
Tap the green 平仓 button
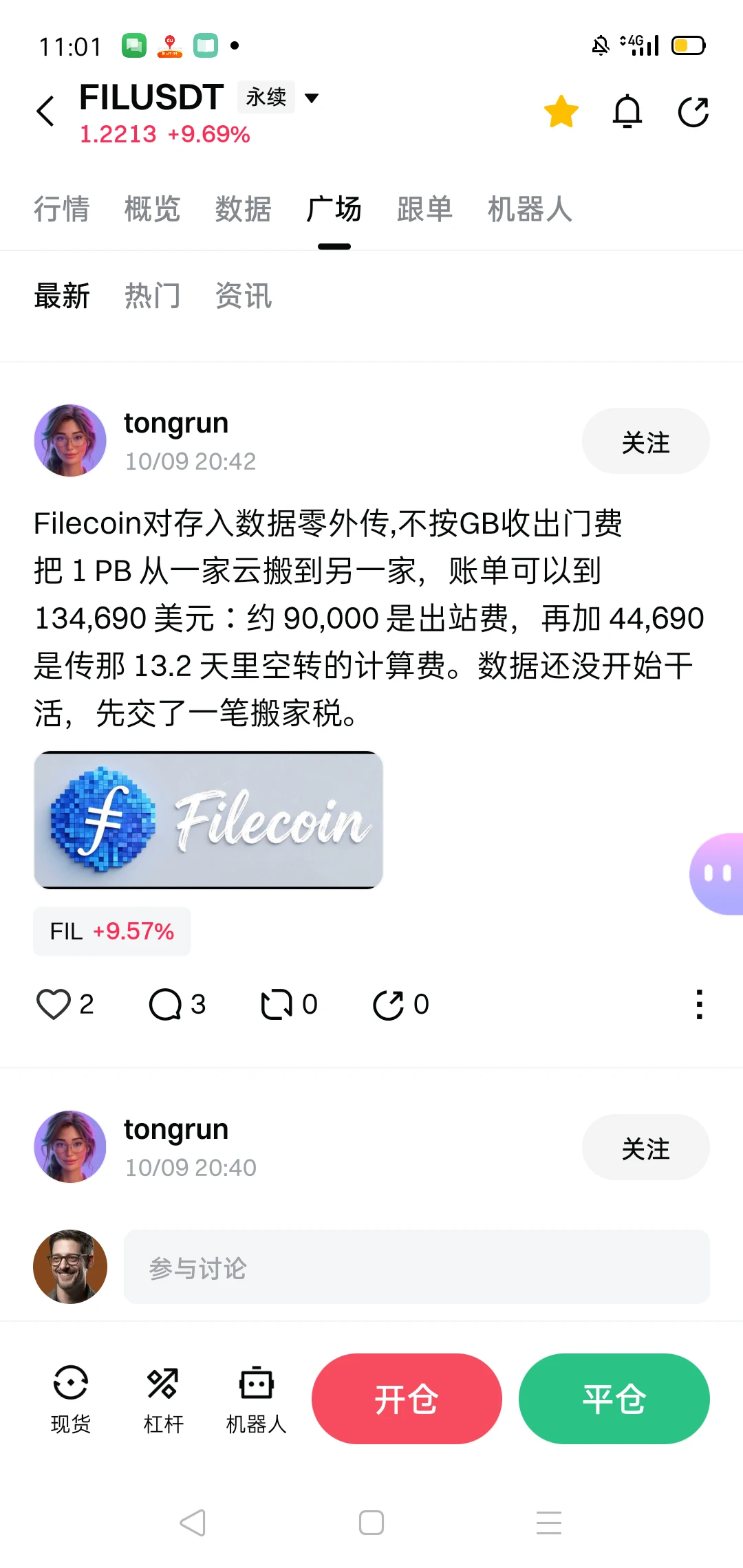pyautogui.click(x=614, y=1399)
